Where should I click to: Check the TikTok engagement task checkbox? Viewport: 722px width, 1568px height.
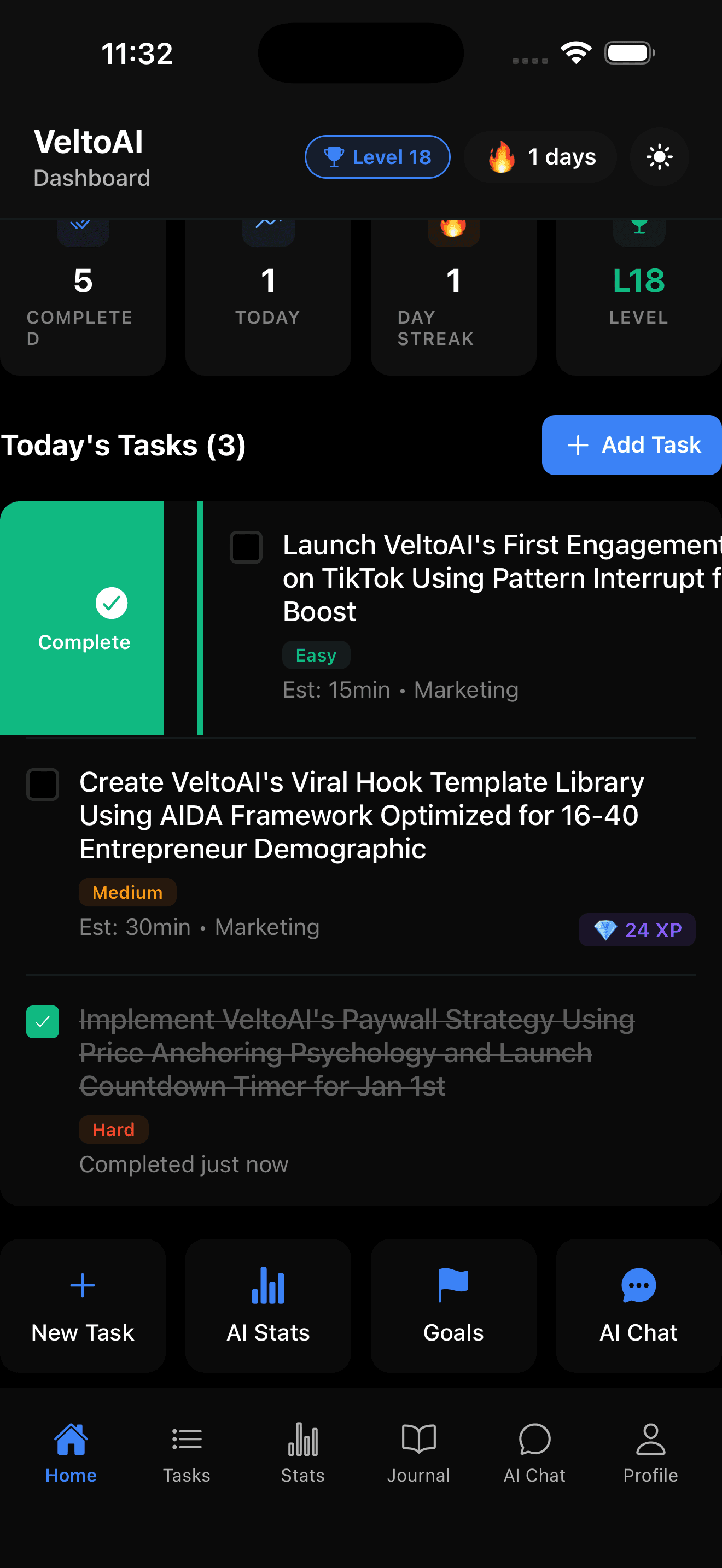(x=246, y=547)
